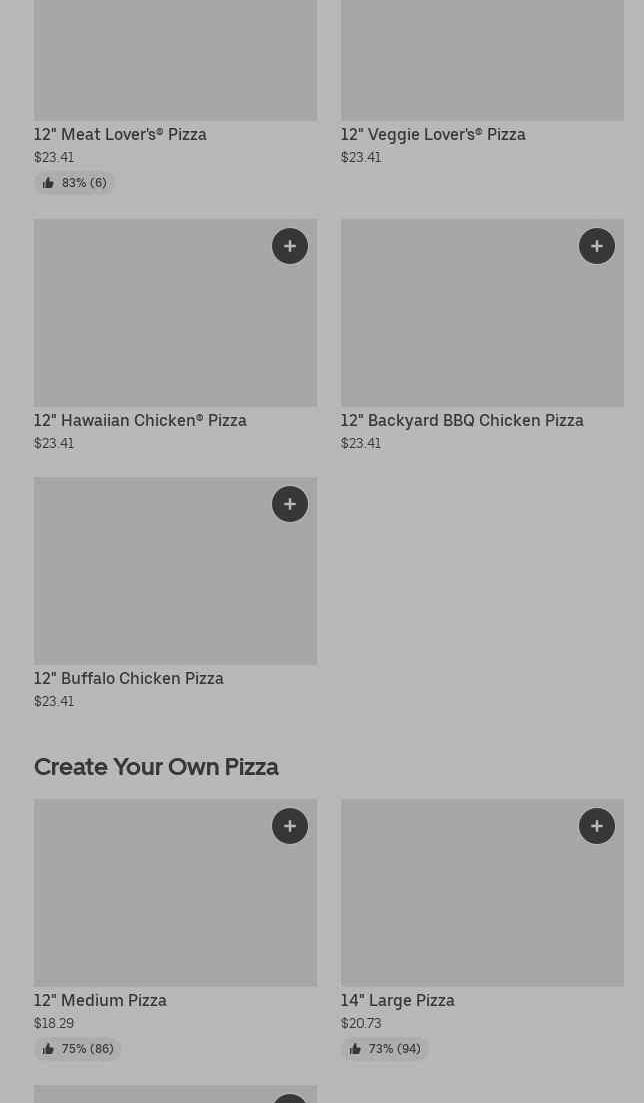This screenshot has width=644, height=1103.
Task: View 12" Hawaiian Chicken Pizza details
Action: 140,420
